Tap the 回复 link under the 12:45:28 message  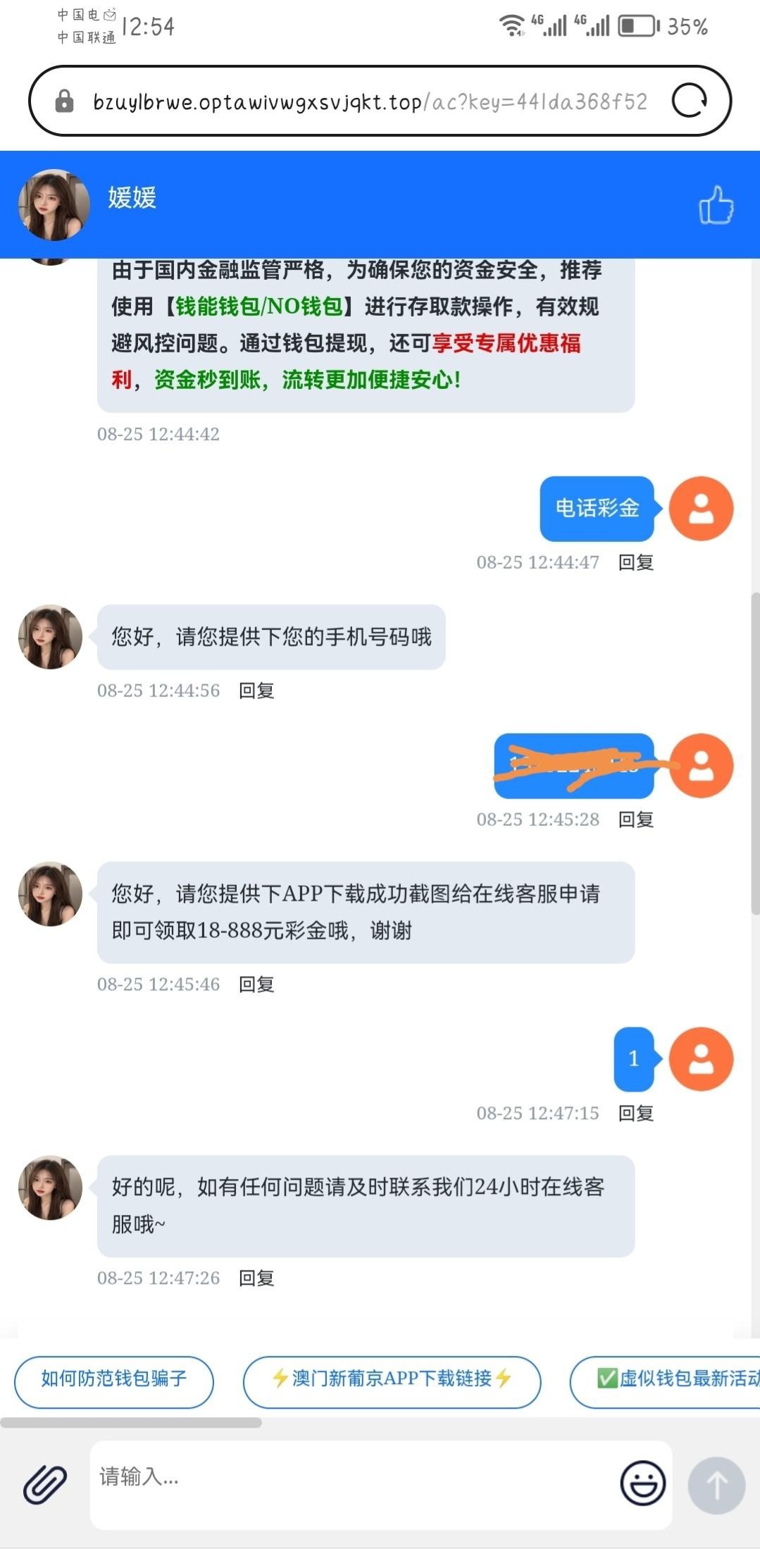tap(635, 820)
